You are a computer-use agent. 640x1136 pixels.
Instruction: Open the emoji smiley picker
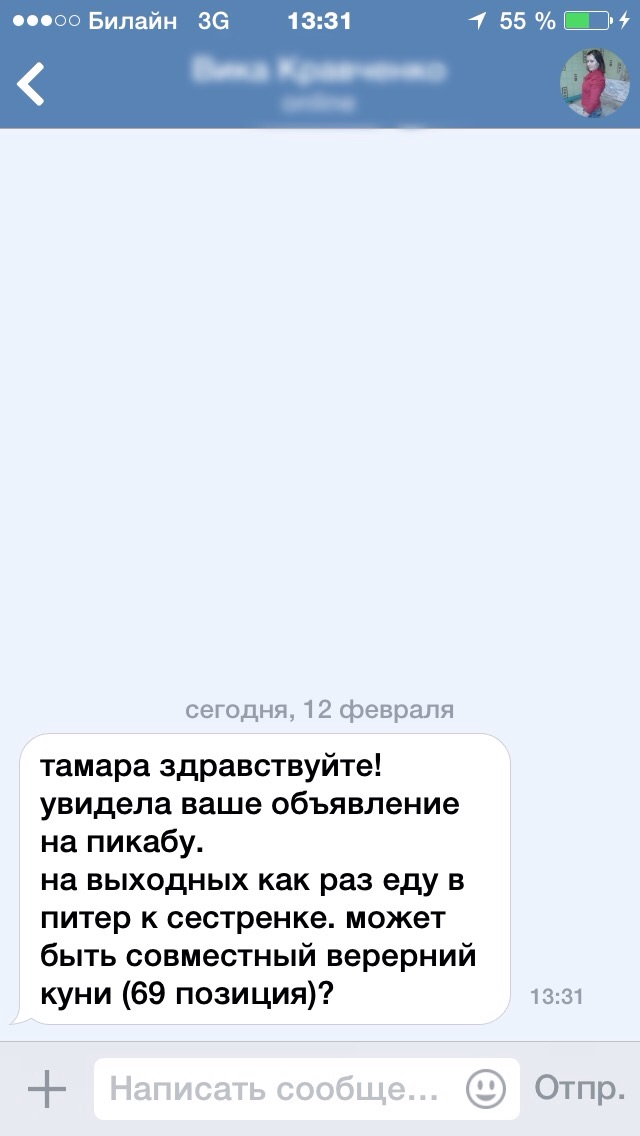pyautogui.click(x=486, y=1088)
